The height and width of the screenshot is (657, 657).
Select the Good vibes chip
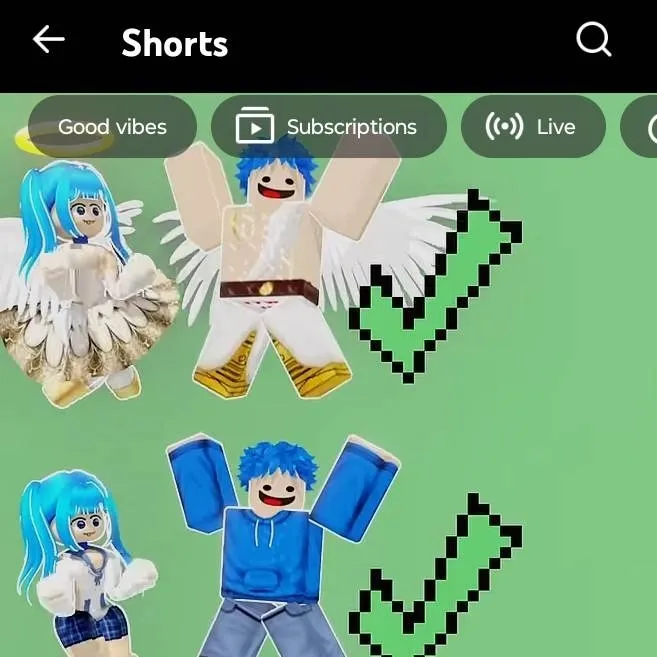pos(112,127)
